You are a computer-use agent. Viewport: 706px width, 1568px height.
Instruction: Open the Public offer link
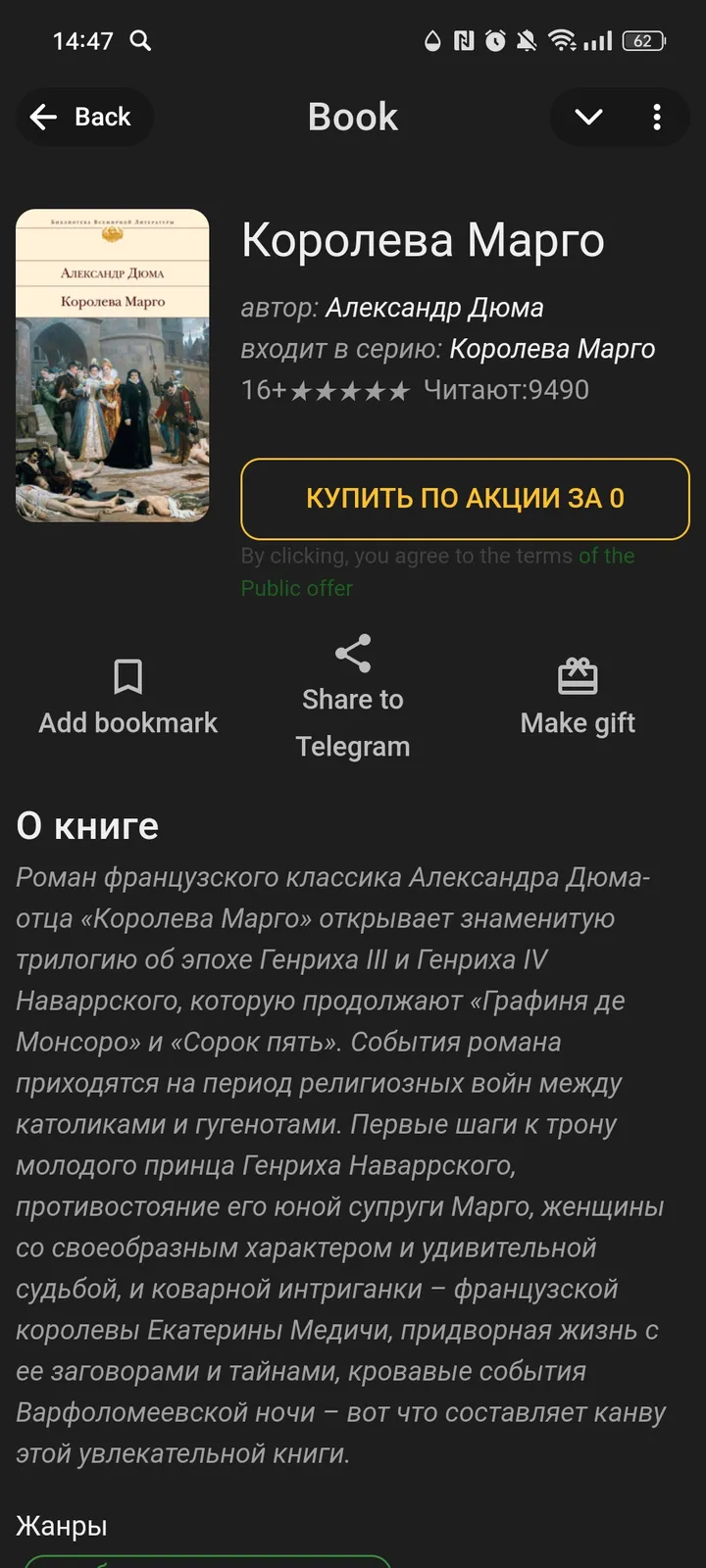[x=296, y=588]
